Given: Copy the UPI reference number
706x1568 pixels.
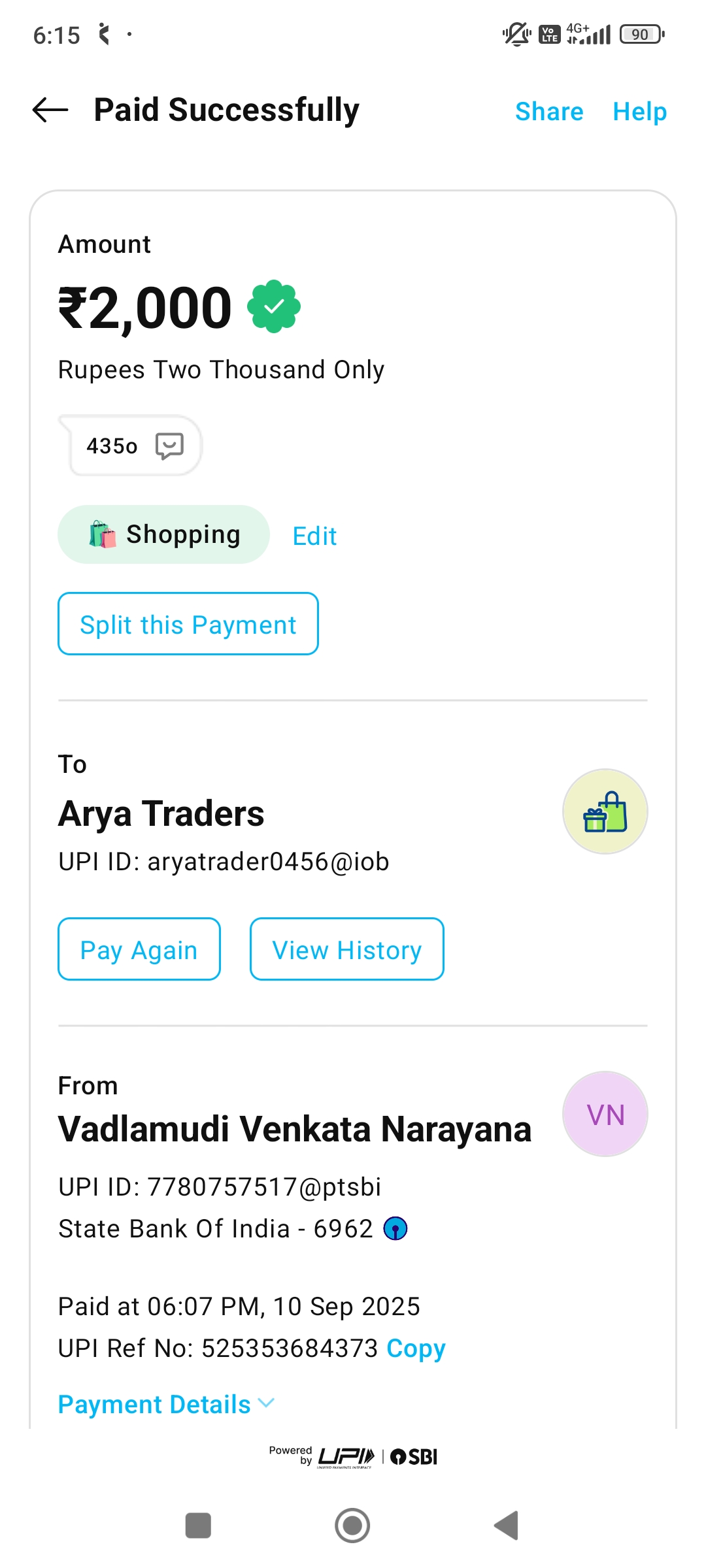Looking at the screenshot, I should [x=416, y=1348].
